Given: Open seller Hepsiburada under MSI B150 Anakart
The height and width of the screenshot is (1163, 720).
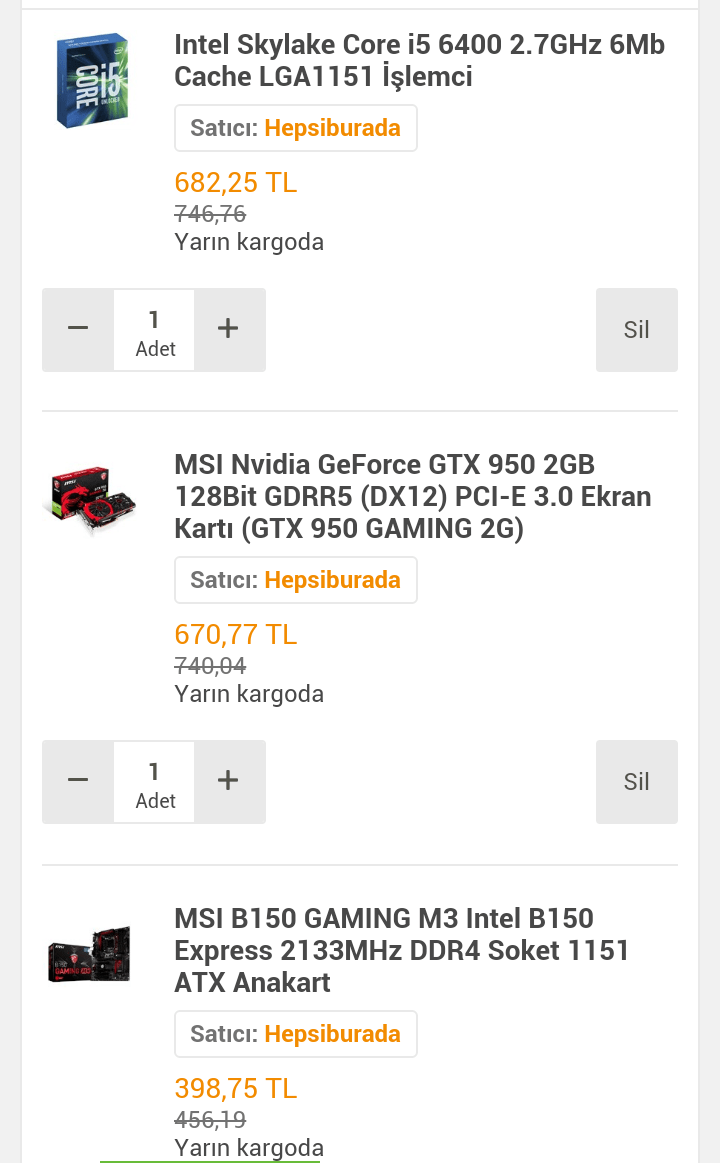Looking at the screenshot, I should (x=331, y=1034).
